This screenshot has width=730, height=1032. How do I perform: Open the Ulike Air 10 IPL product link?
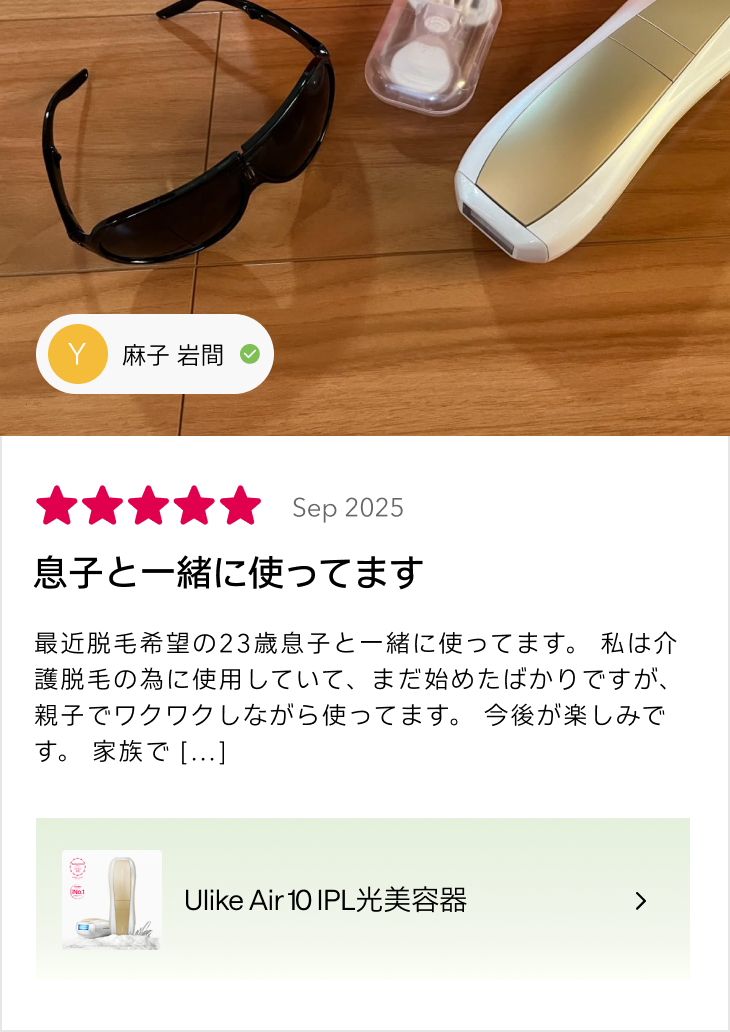[363, 900]
